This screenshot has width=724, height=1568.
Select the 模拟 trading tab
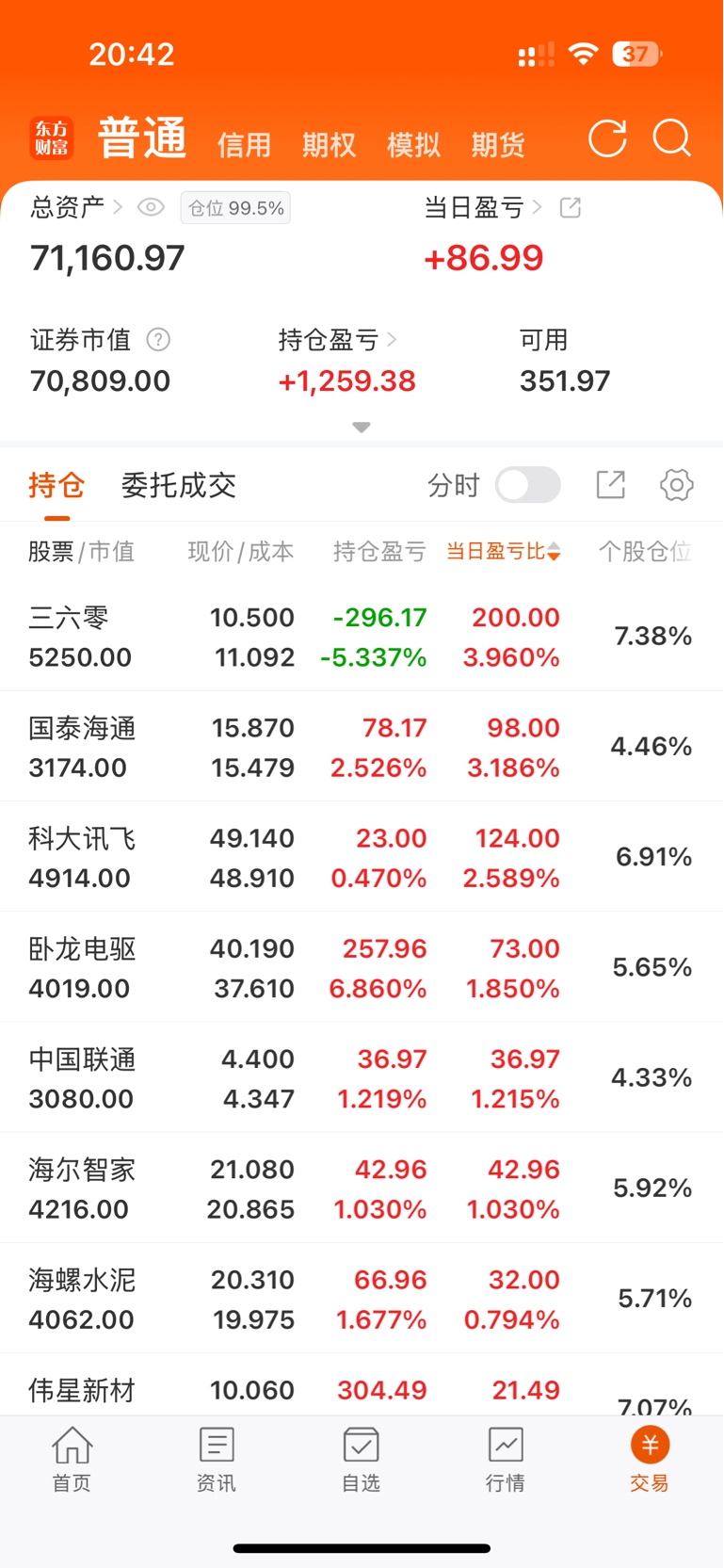pyautogui.click(x=413, y=145)
